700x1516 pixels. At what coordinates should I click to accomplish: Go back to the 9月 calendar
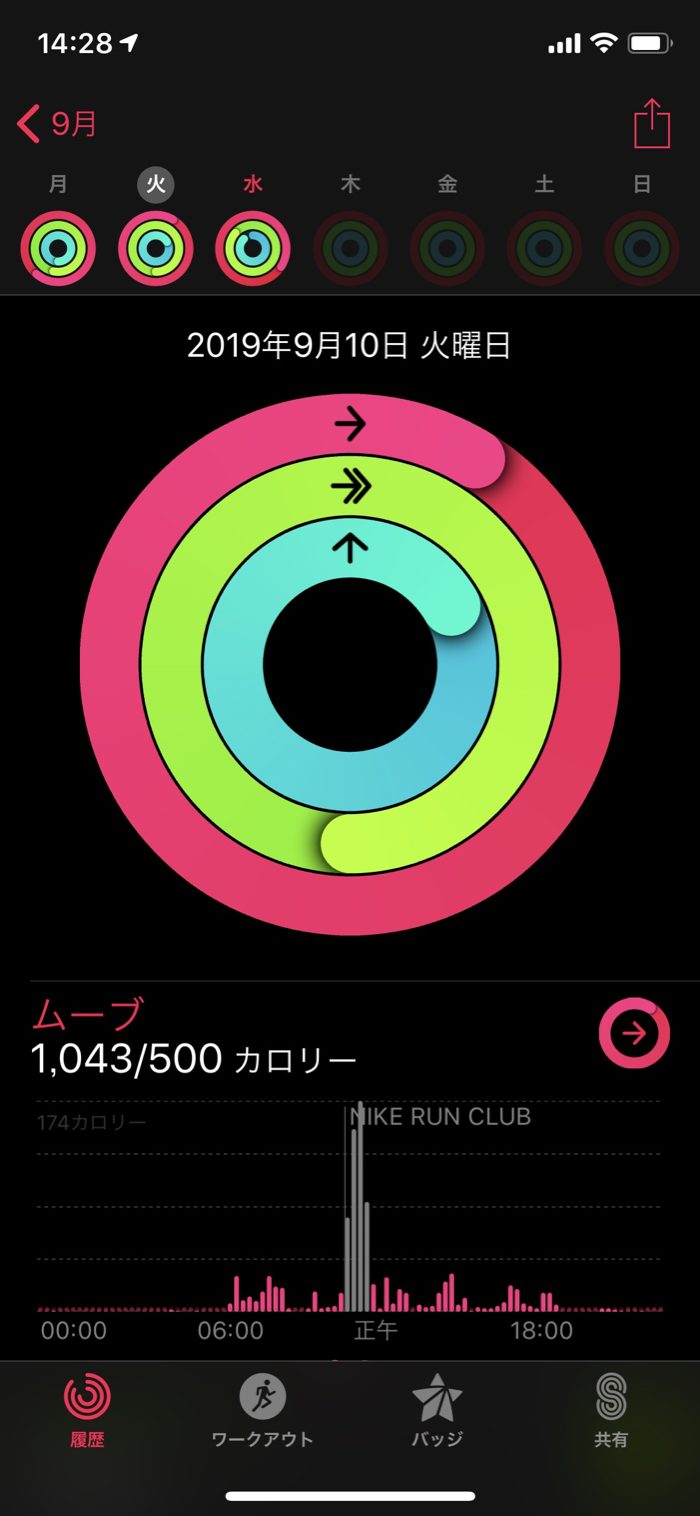click(58, 125)
